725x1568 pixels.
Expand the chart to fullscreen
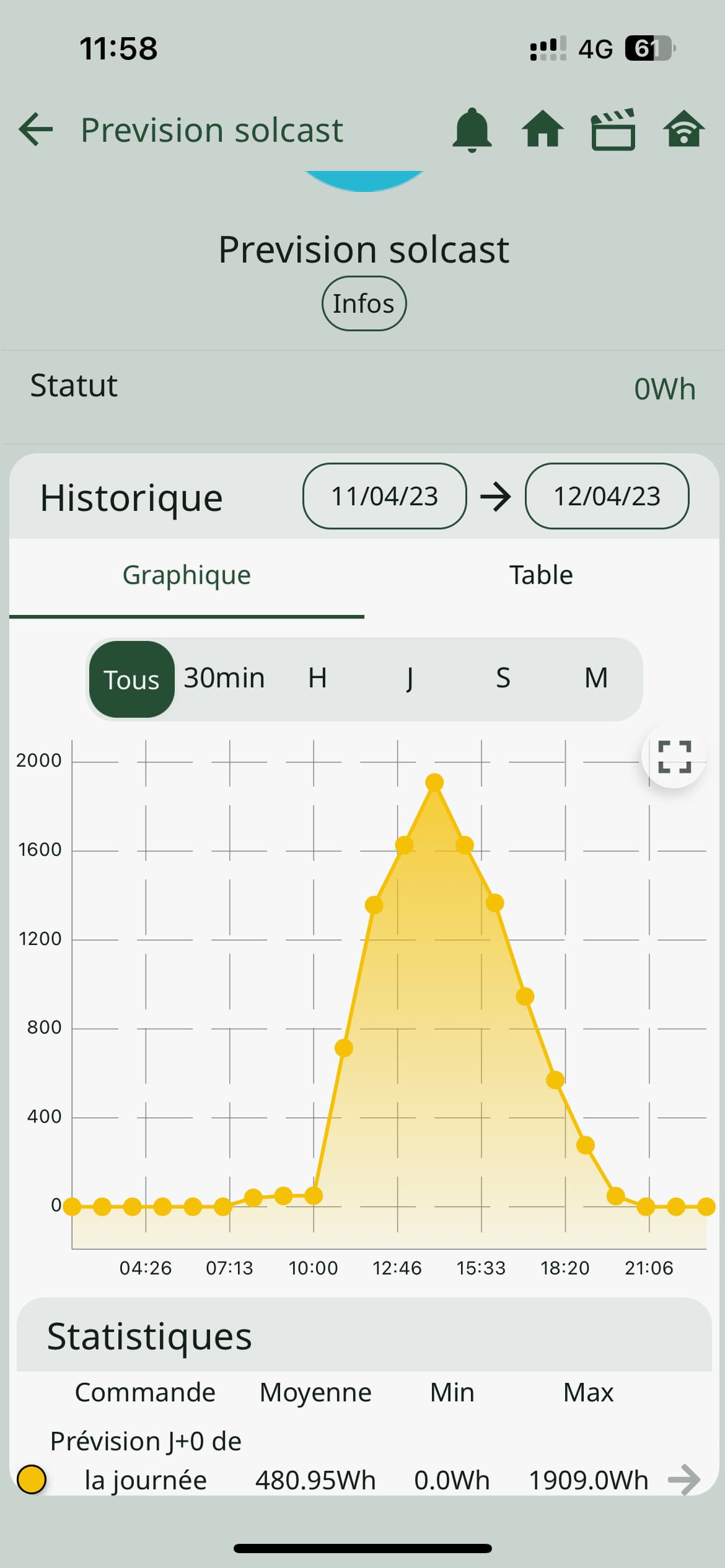tap(674, 757)
